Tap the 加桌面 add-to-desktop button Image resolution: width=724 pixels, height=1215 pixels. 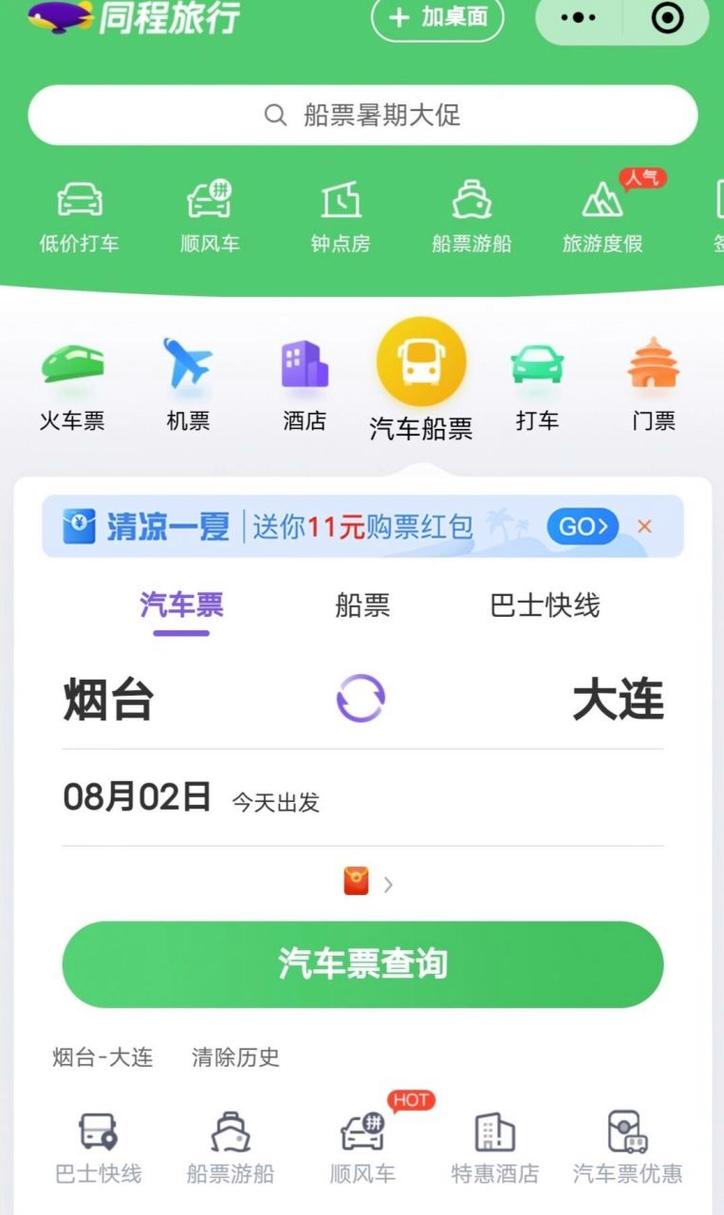click(438, 18)
